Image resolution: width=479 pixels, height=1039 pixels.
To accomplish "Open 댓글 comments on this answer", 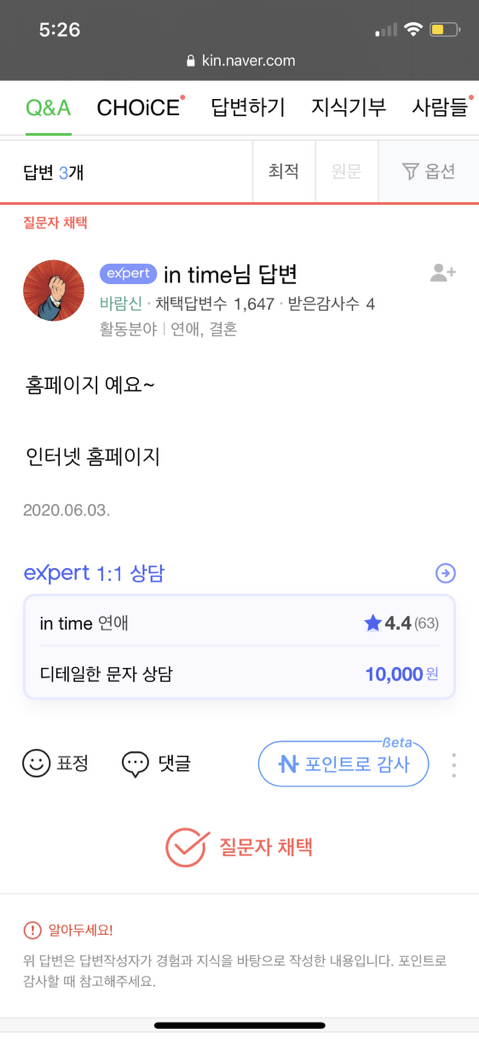I will [x=156, y=763].
